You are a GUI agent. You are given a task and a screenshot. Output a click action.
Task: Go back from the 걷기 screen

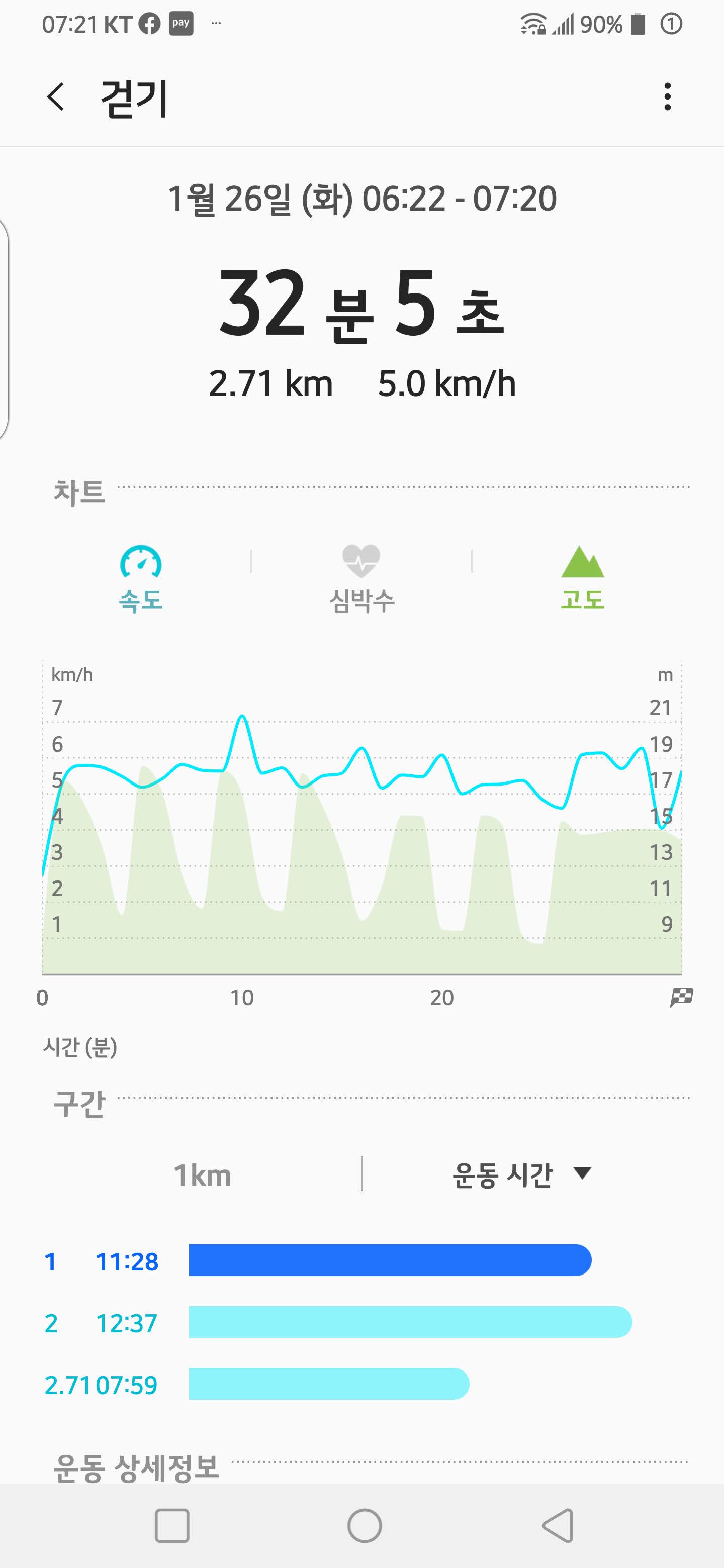(x=55, y=97)
